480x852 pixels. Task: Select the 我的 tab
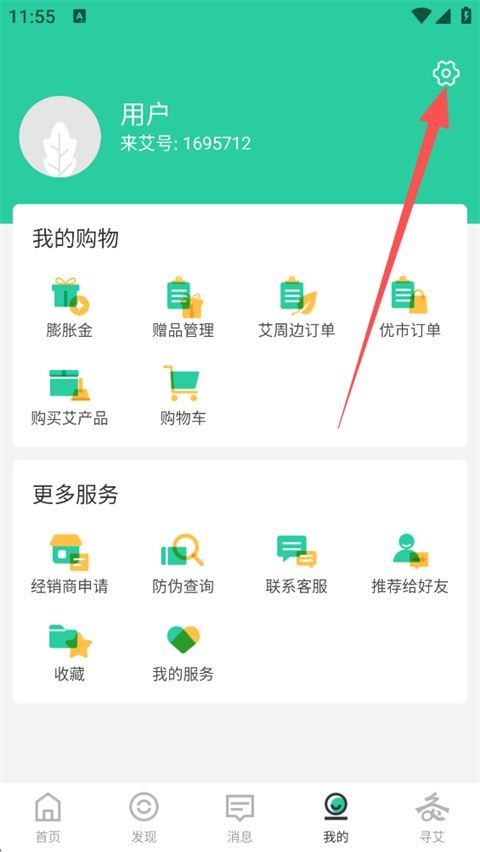click(335, 818)
